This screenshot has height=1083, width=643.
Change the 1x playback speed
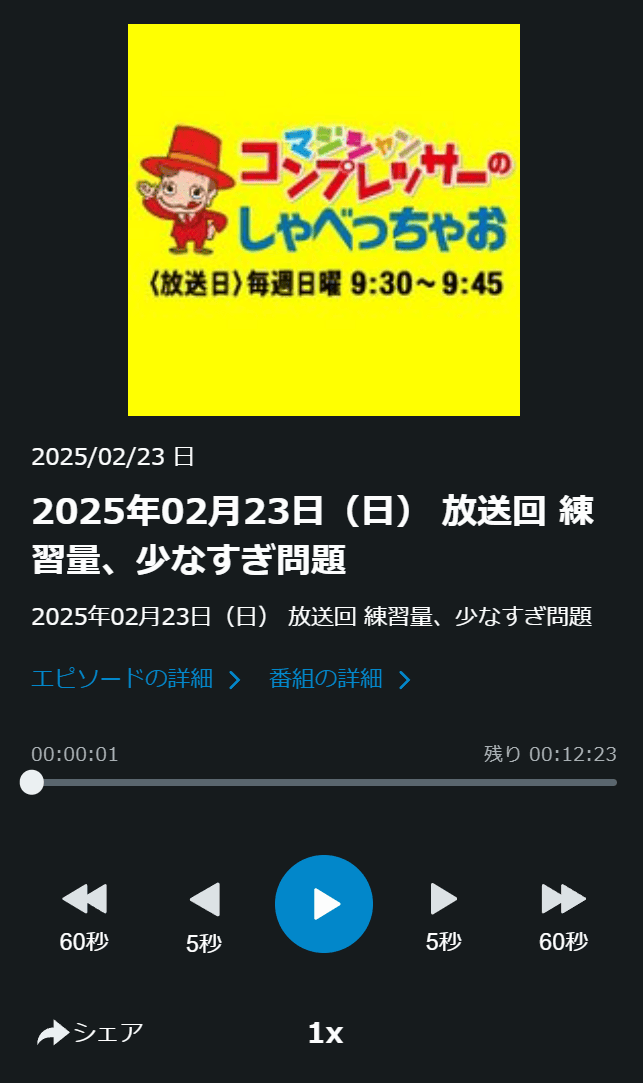(325, 1033)
